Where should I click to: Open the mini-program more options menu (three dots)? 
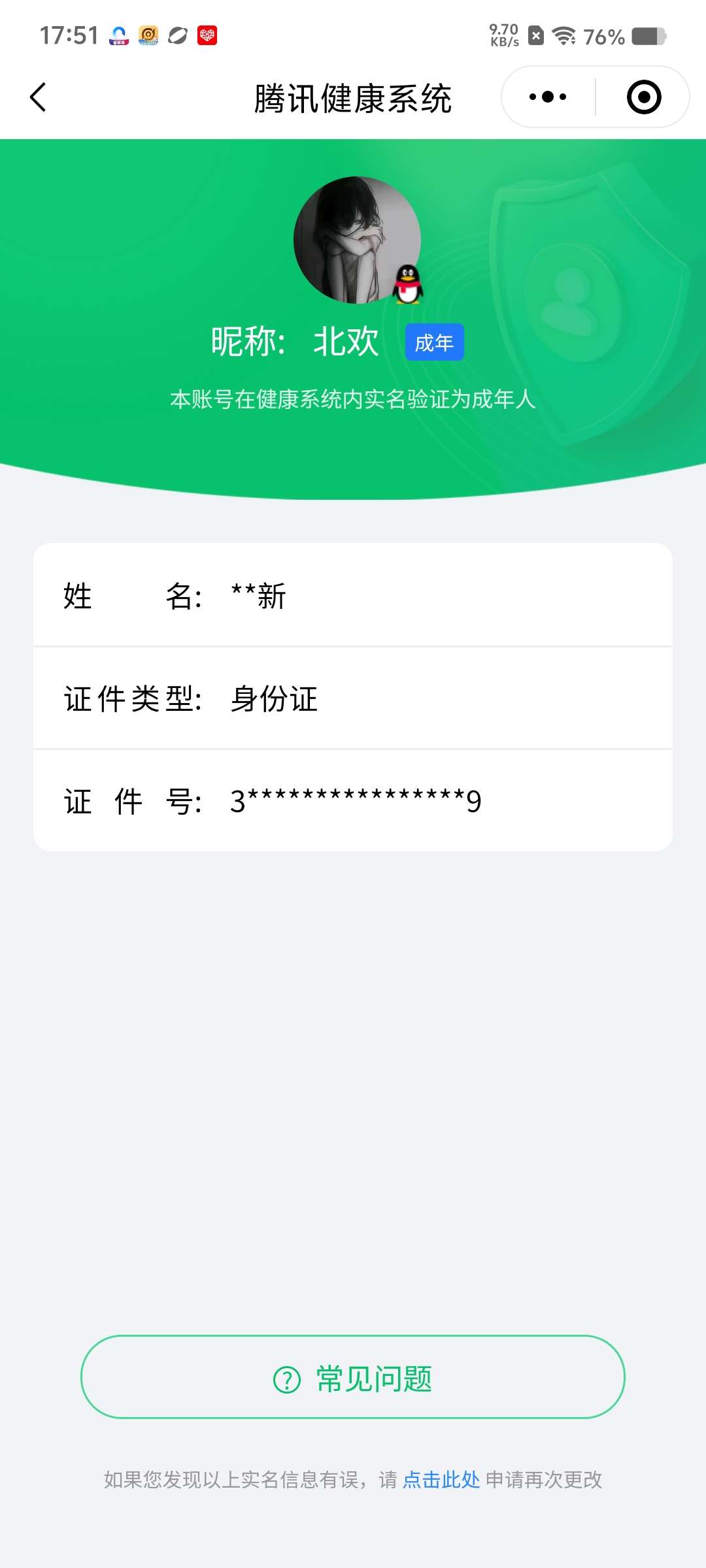548,96
